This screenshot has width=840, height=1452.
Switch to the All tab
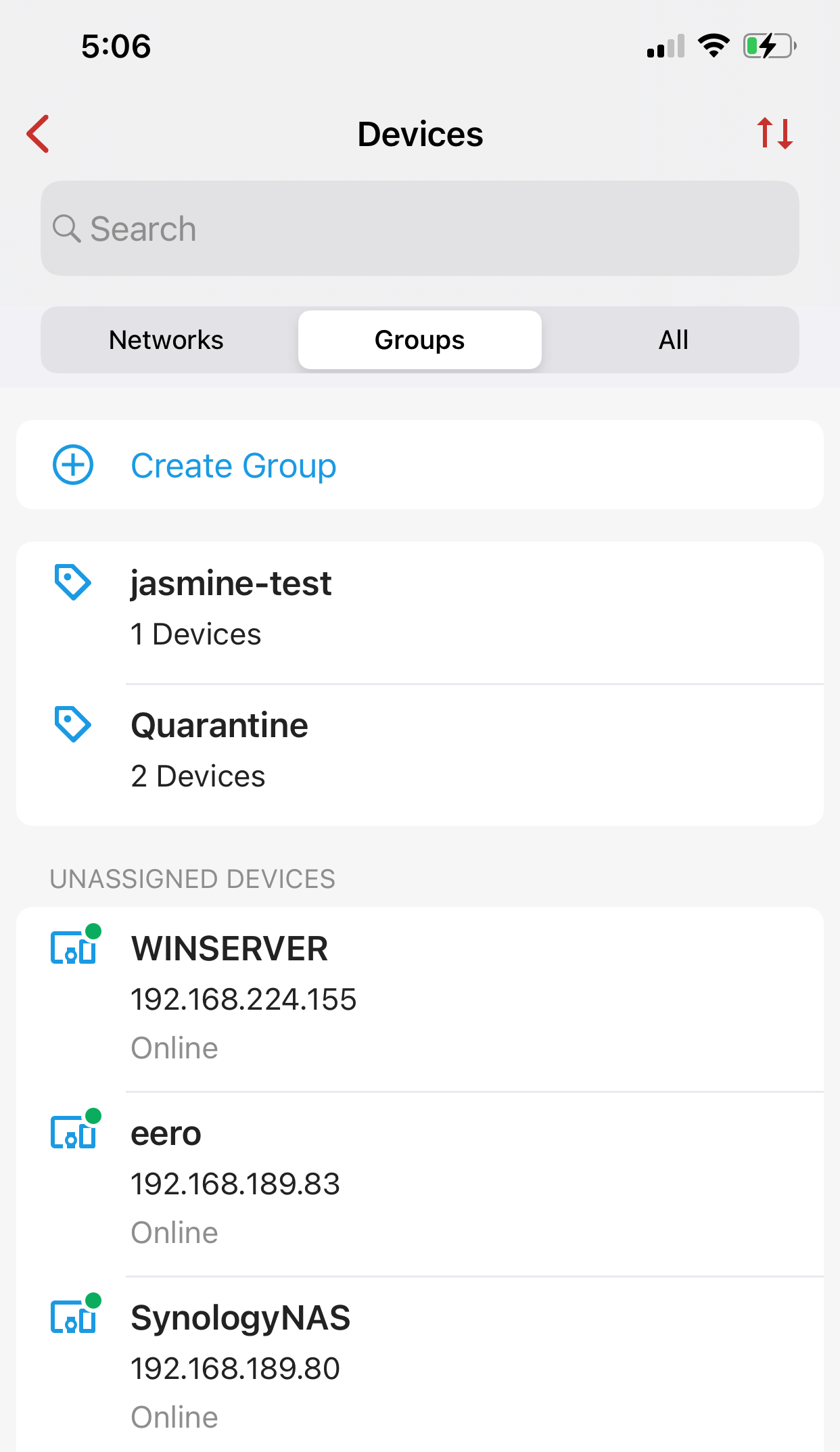pyautogui.click(x=674, y=339)
